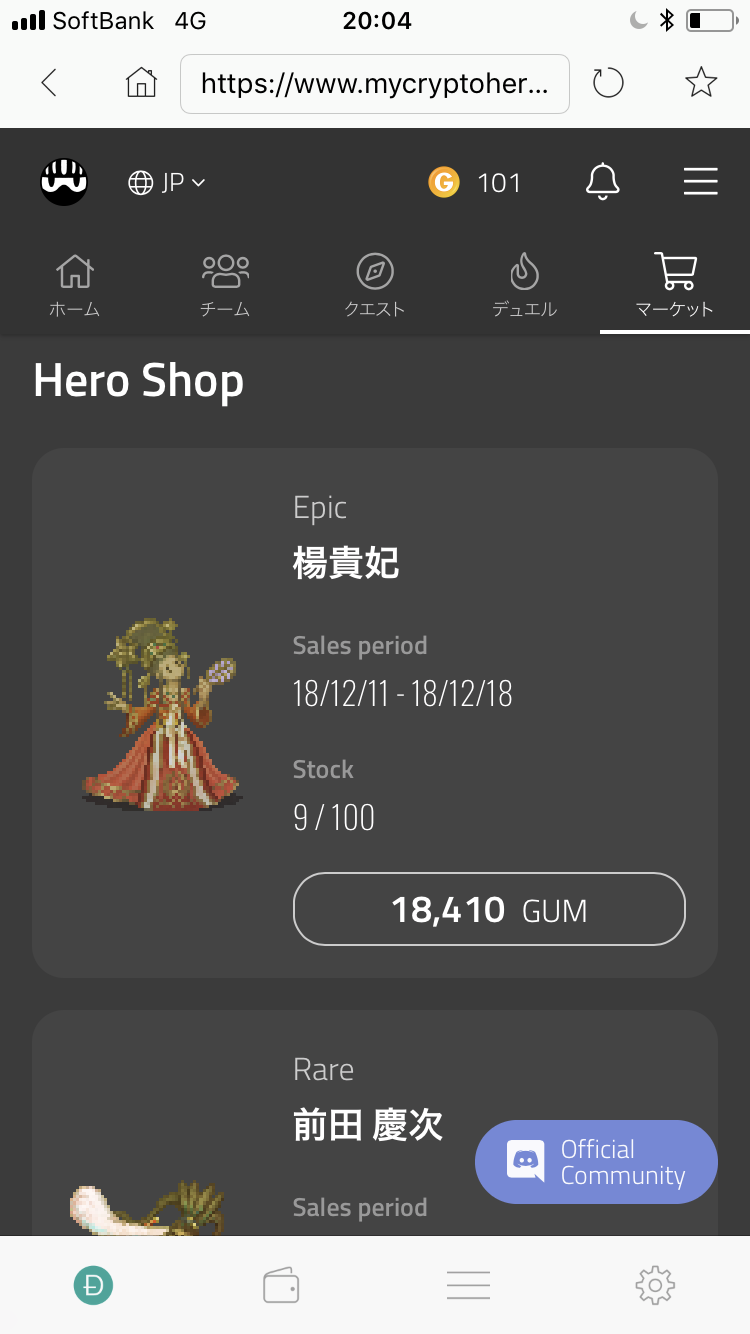750x1334 pixels.
Task: Switch to the チーム tab
Action: pos(225,285)
